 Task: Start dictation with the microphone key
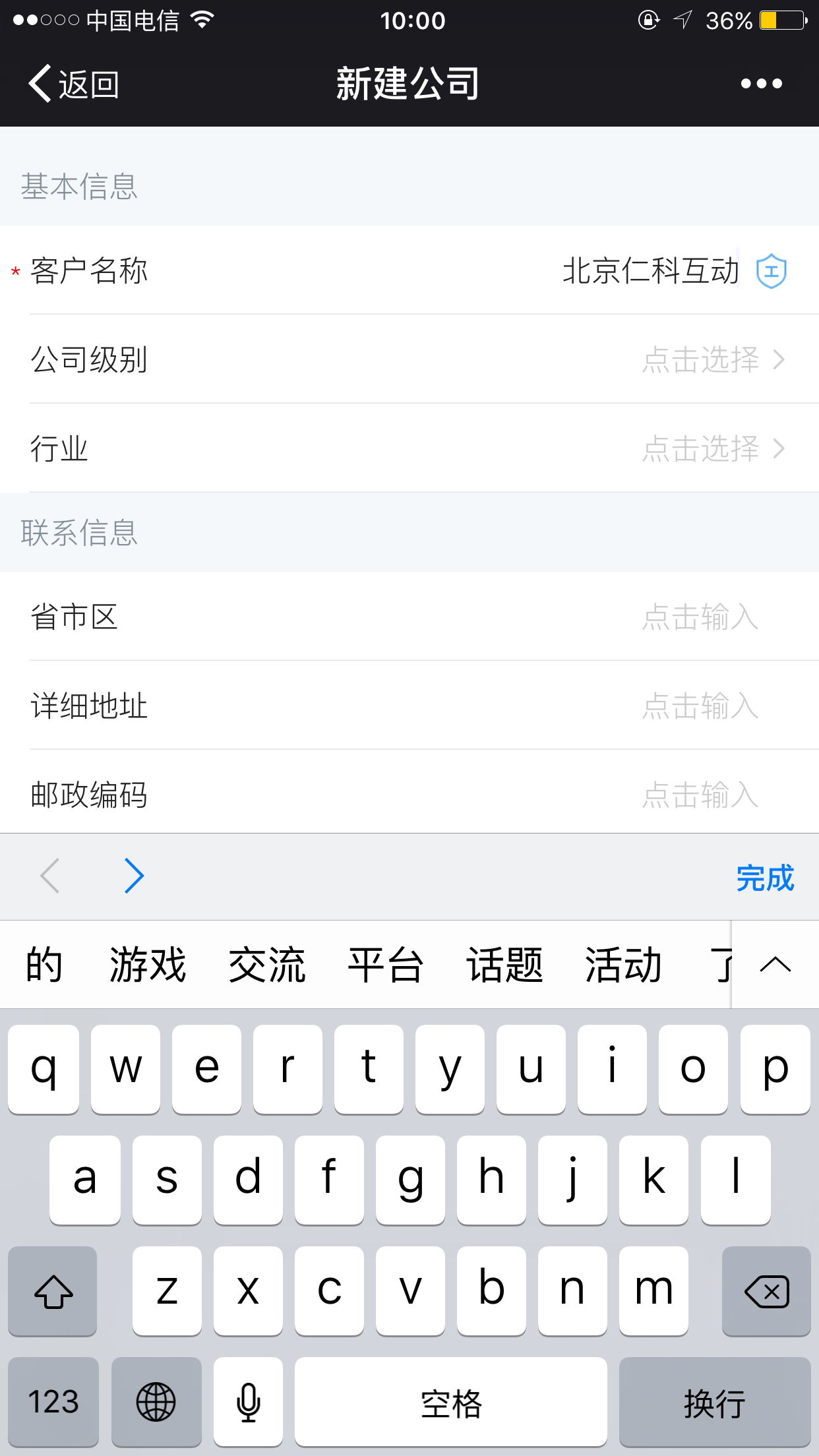click(249, 1402)
